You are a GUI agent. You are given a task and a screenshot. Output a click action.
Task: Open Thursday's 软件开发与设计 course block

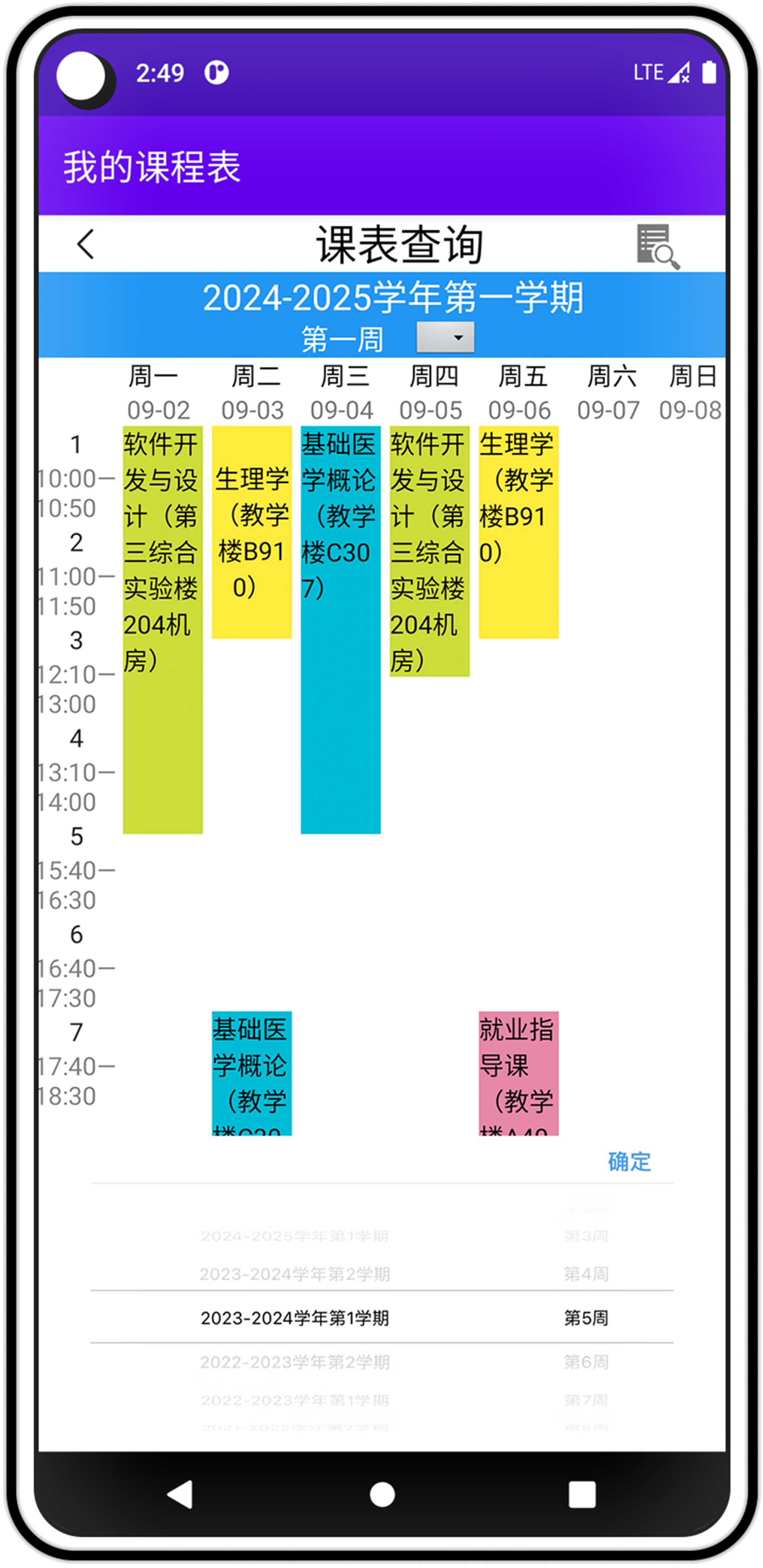click(x=429, y=550)
